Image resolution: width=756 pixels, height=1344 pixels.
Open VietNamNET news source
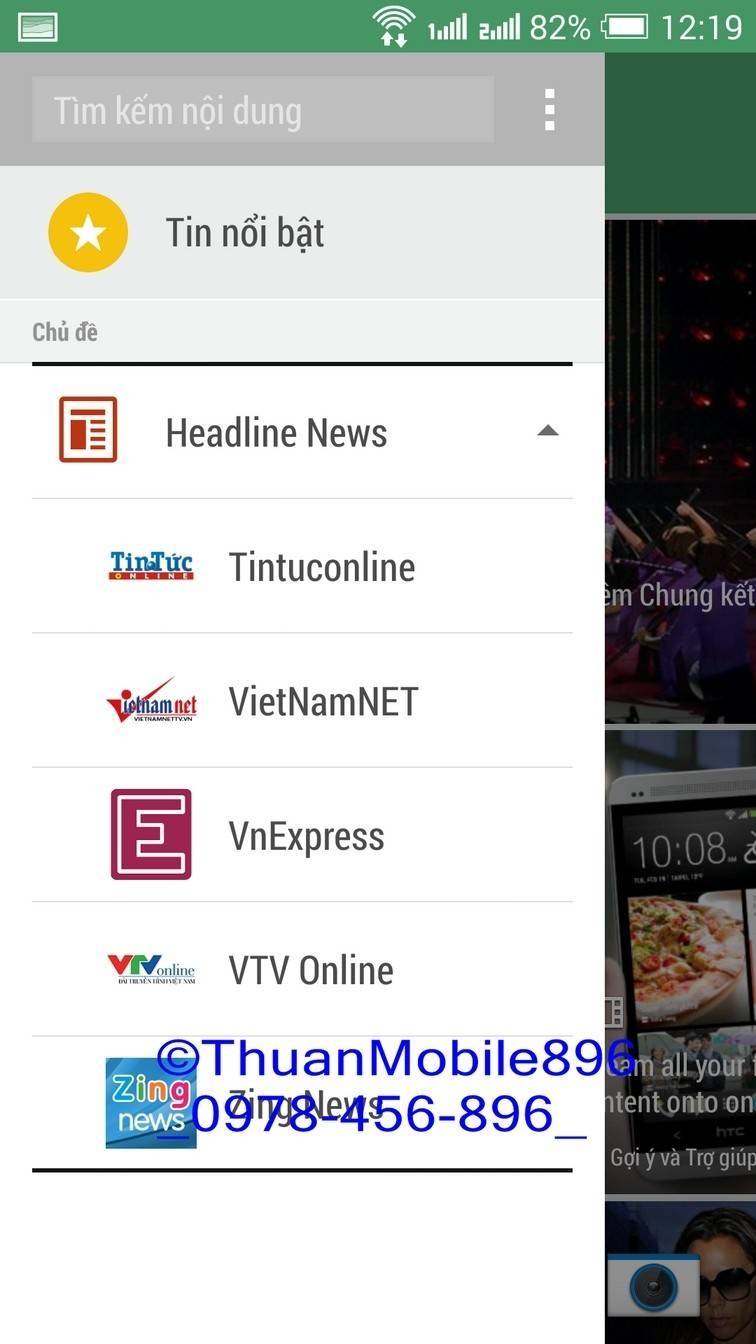(322, 701)
